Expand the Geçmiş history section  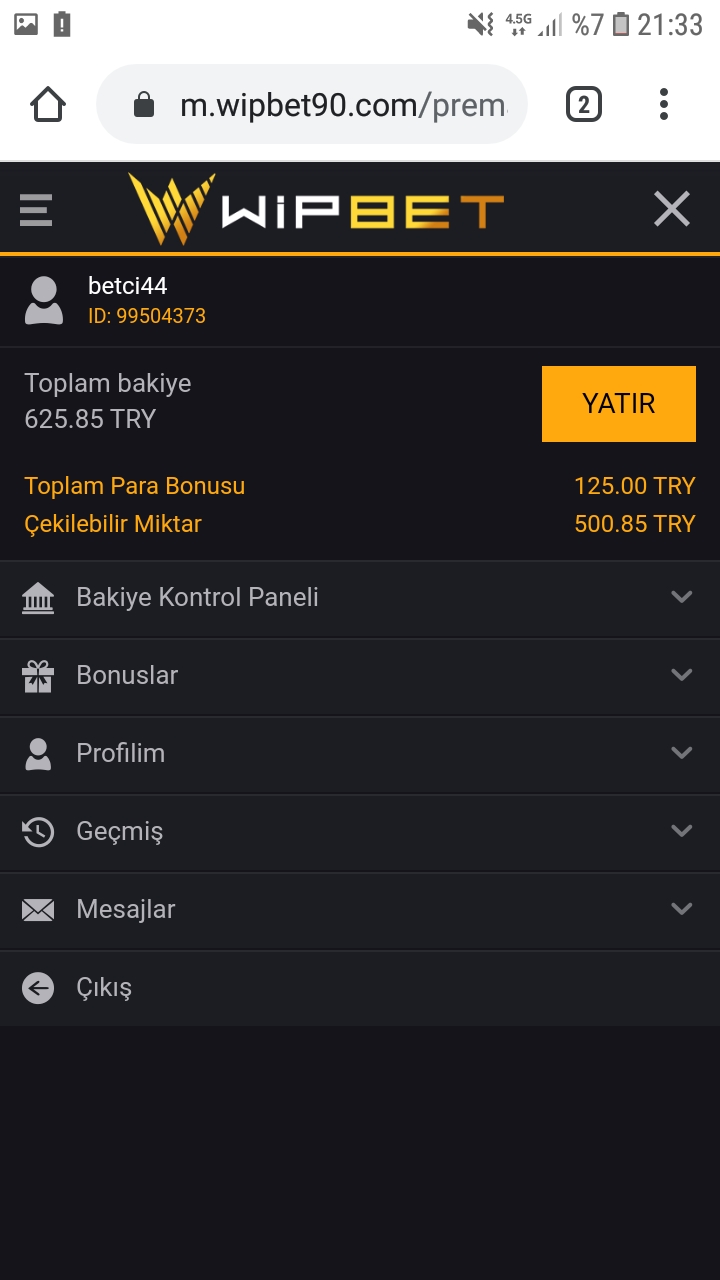pos(360,832)
